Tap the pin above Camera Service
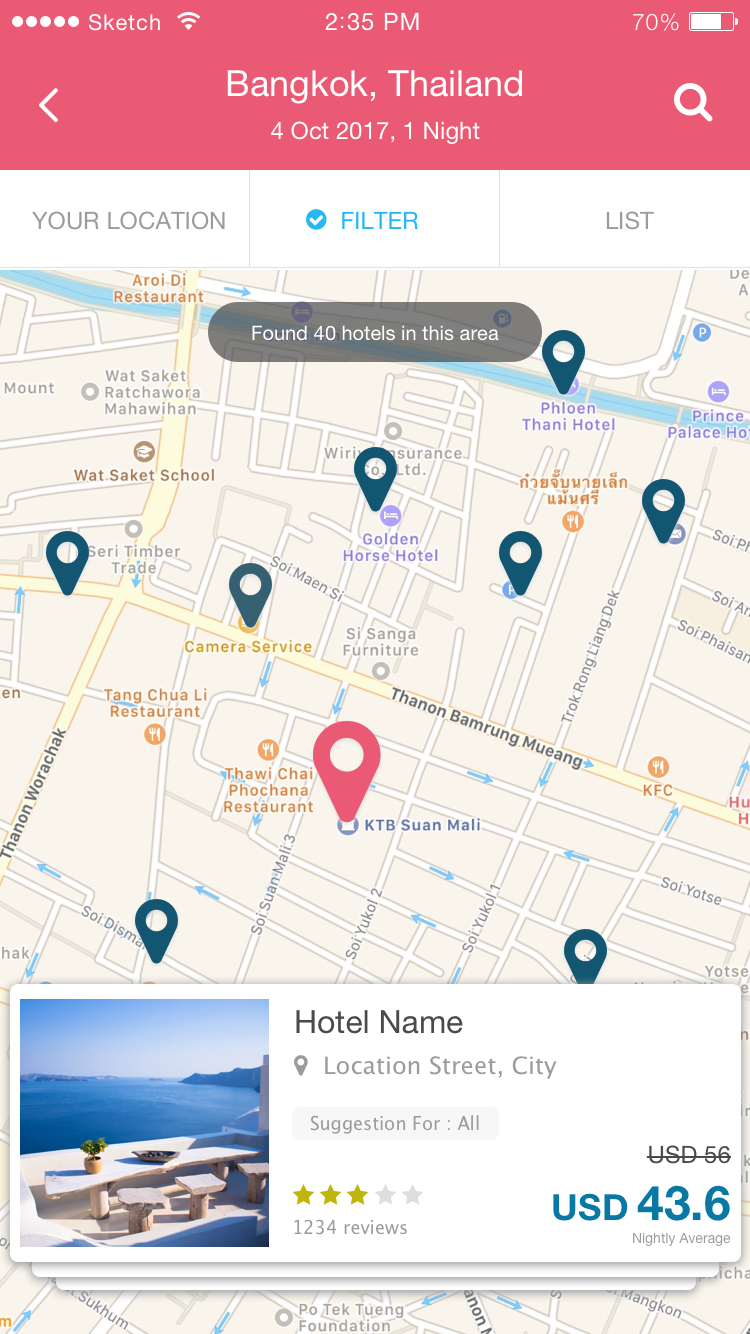This screenshot has width=750, height=1334. pyautogui.click(x=250, y=594)
